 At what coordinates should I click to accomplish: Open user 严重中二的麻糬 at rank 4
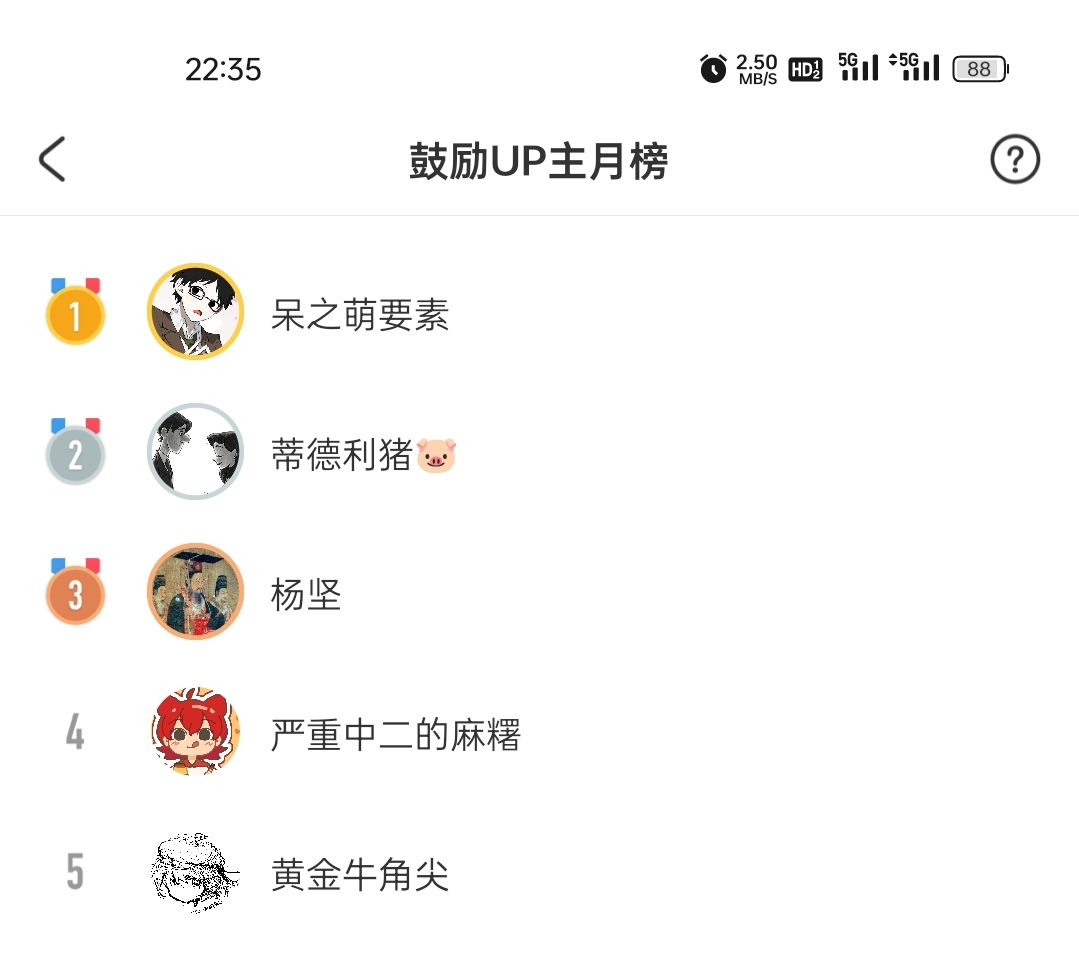click(395, 735)
